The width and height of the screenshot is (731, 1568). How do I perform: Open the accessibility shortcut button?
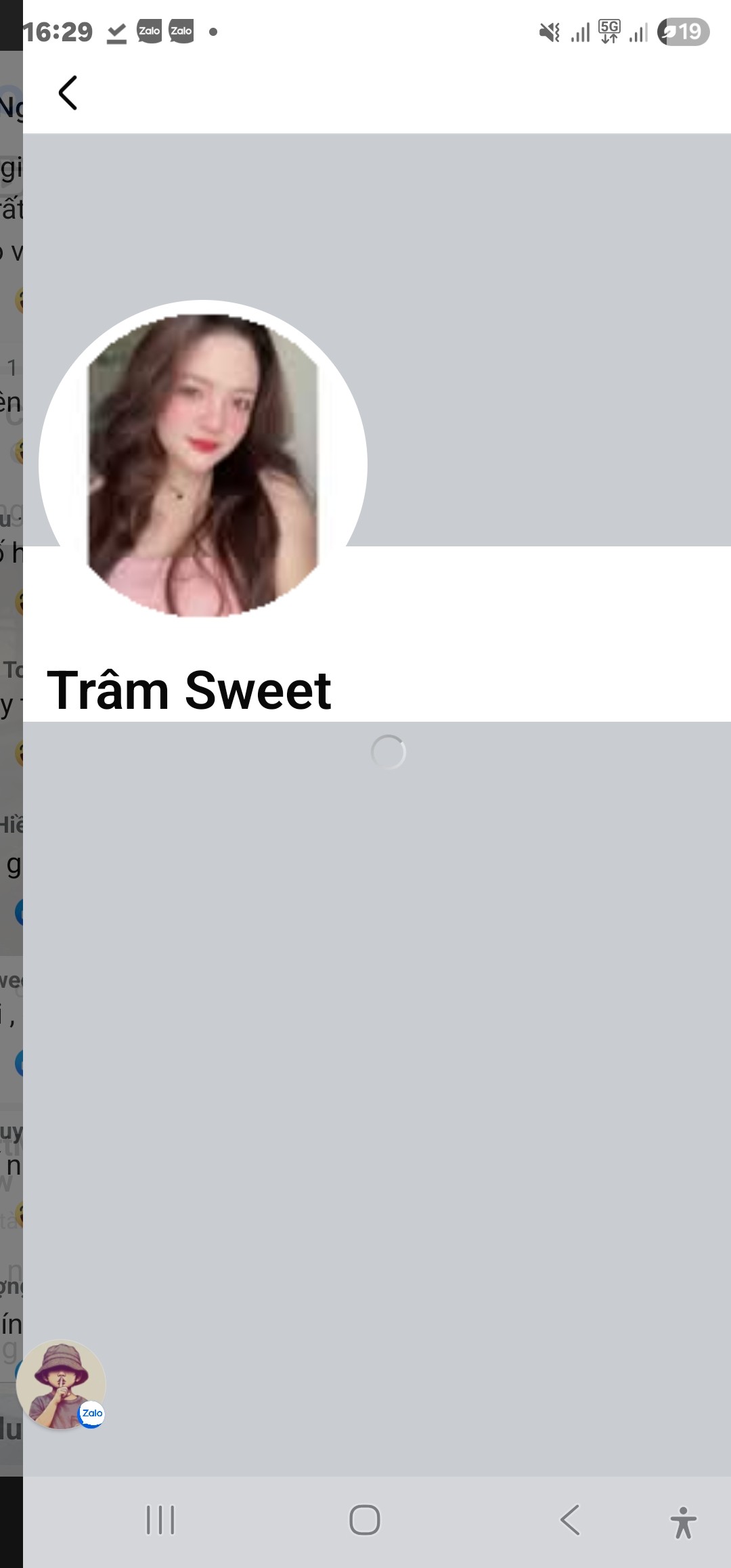(x=684, y=1523)
